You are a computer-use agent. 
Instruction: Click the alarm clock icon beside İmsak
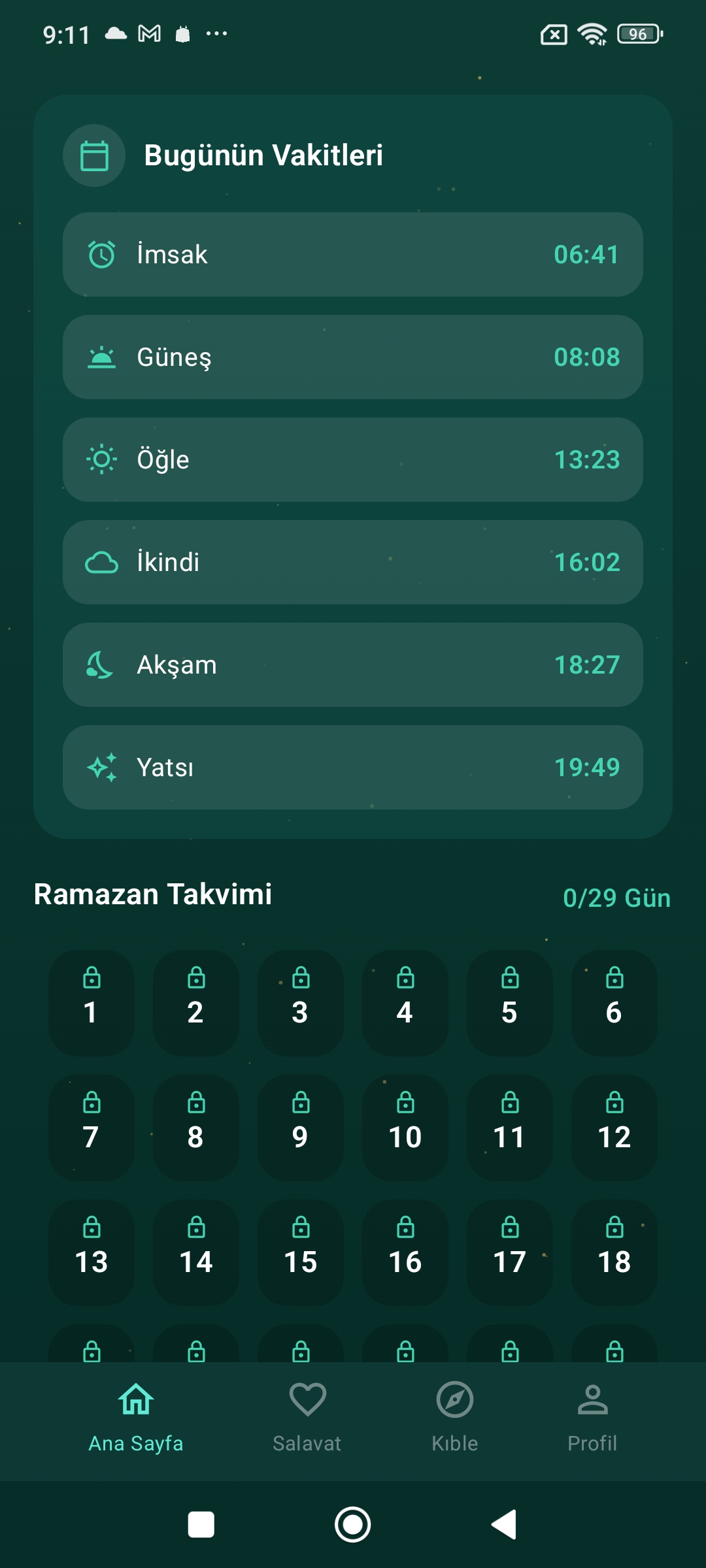pyautogui.click(x=101, y=254)
